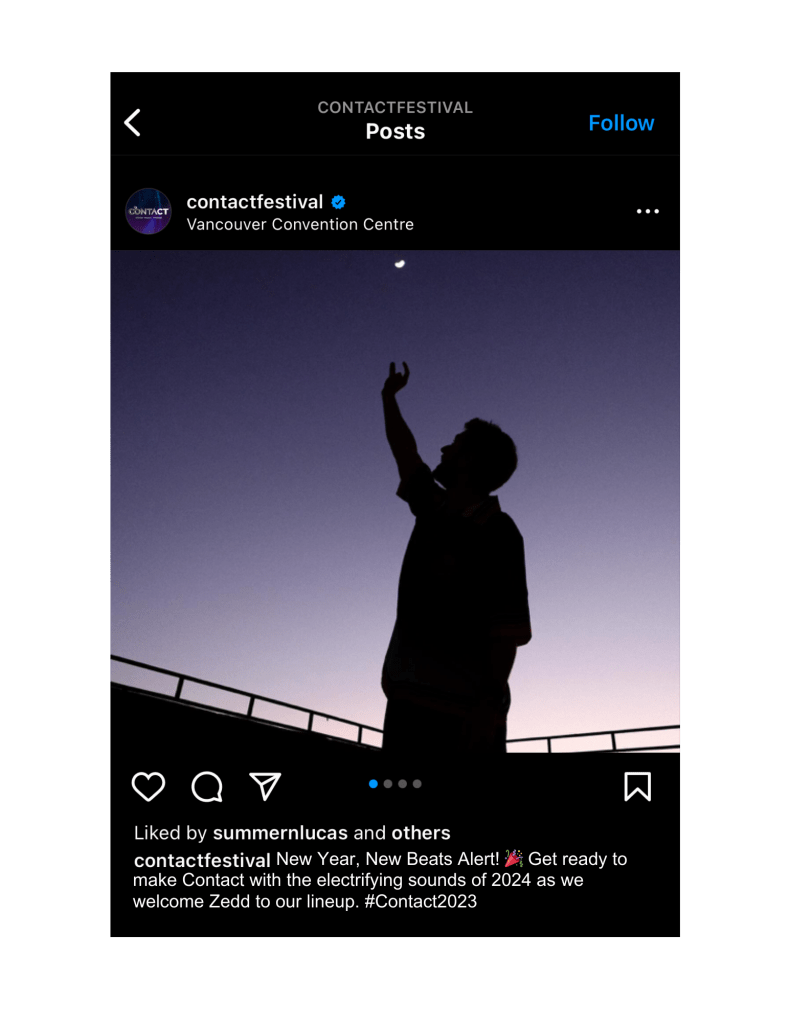View others who liked the post
Image resolution: width=790 pixels, height=1023 pixels.
coord(420,833)
